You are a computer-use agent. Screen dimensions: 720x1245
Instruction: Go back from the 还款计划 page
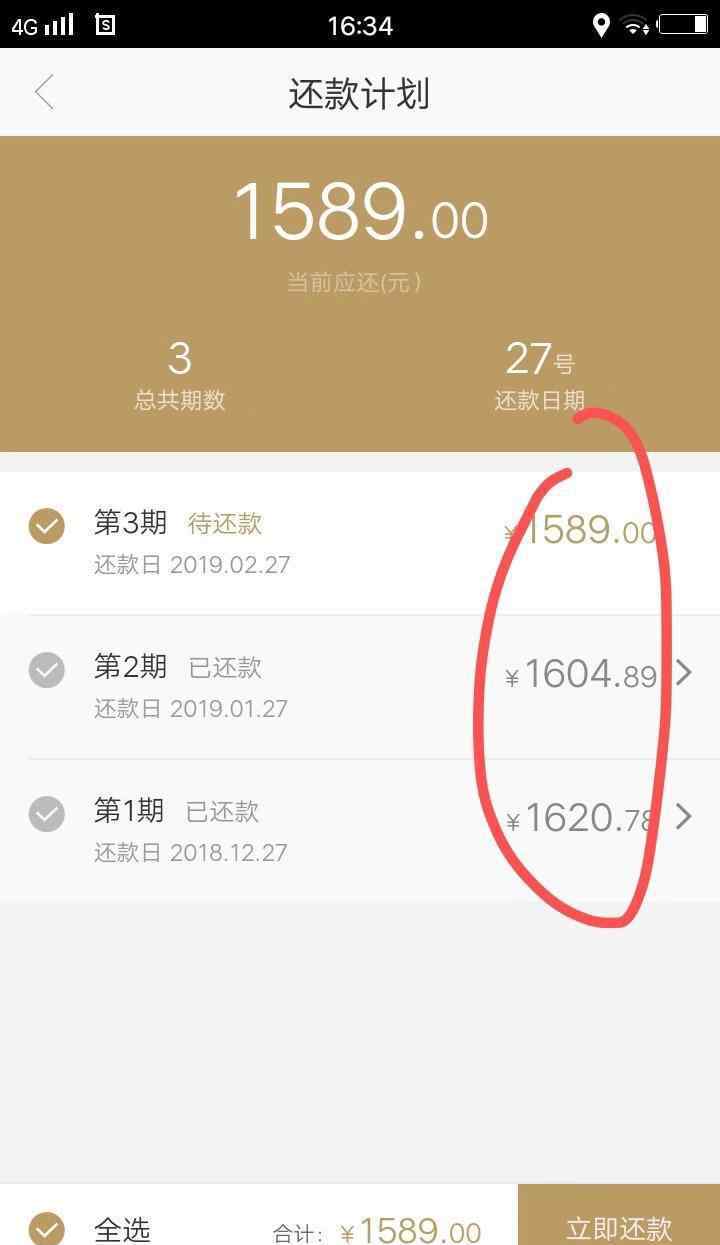(x=44, y=93)
